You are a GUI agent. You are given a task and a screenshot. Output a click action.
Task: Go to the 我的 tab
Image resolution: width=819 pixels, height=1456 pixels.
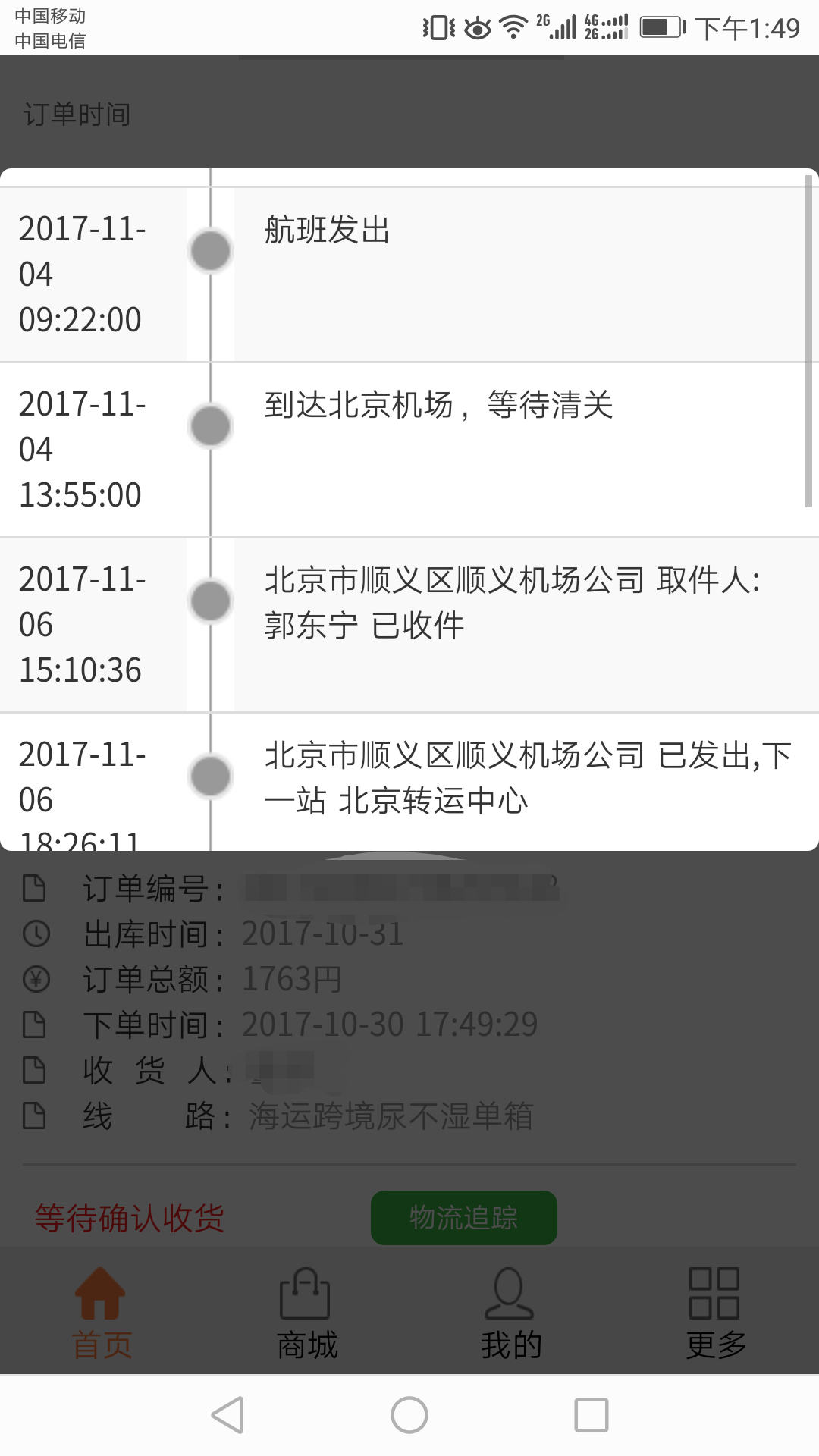[510, 1313]
